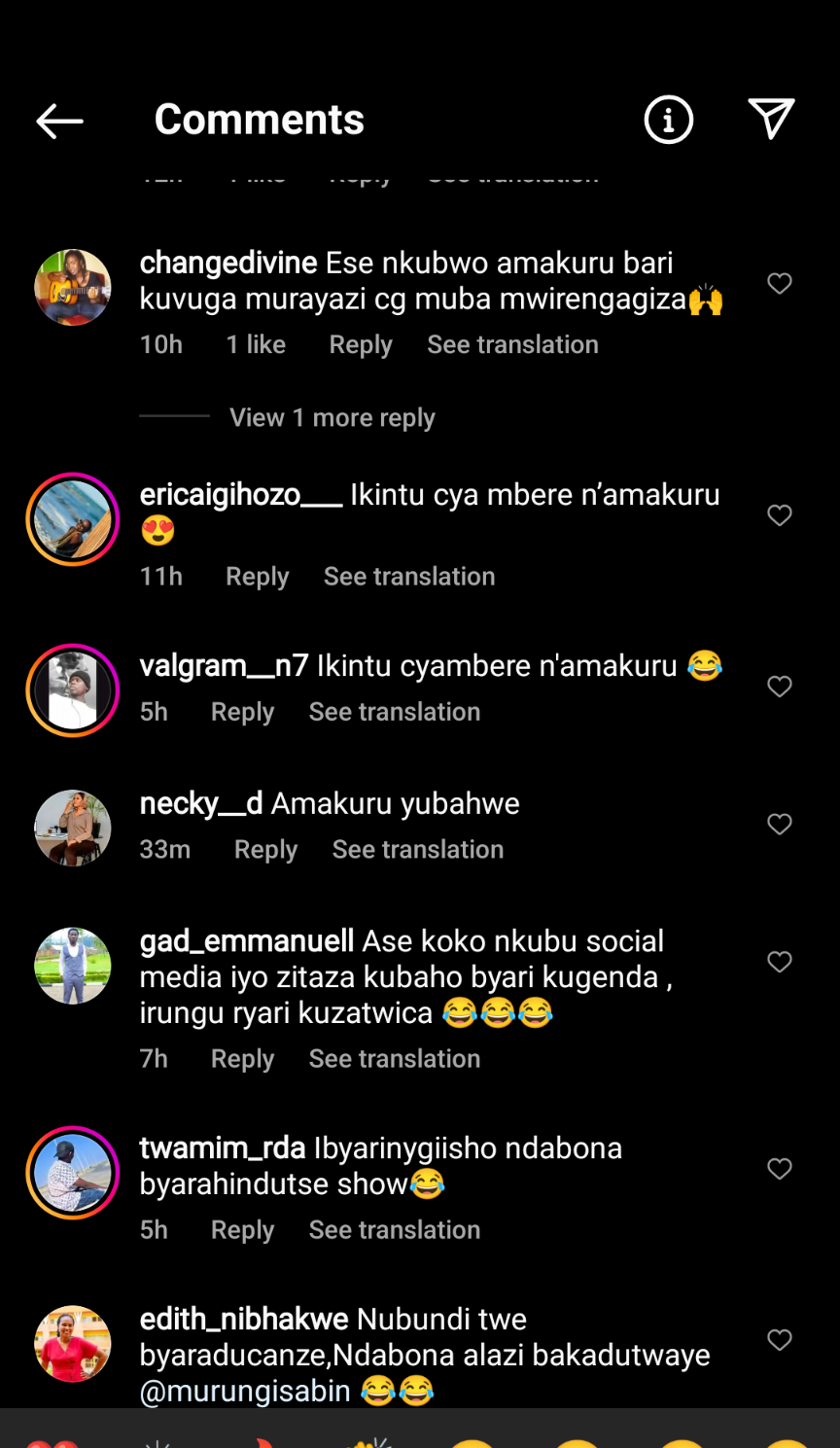The height and width of the screenshot is (1448, 840).
Task: Like necky__d's comment
Action: tap(780, 824)
